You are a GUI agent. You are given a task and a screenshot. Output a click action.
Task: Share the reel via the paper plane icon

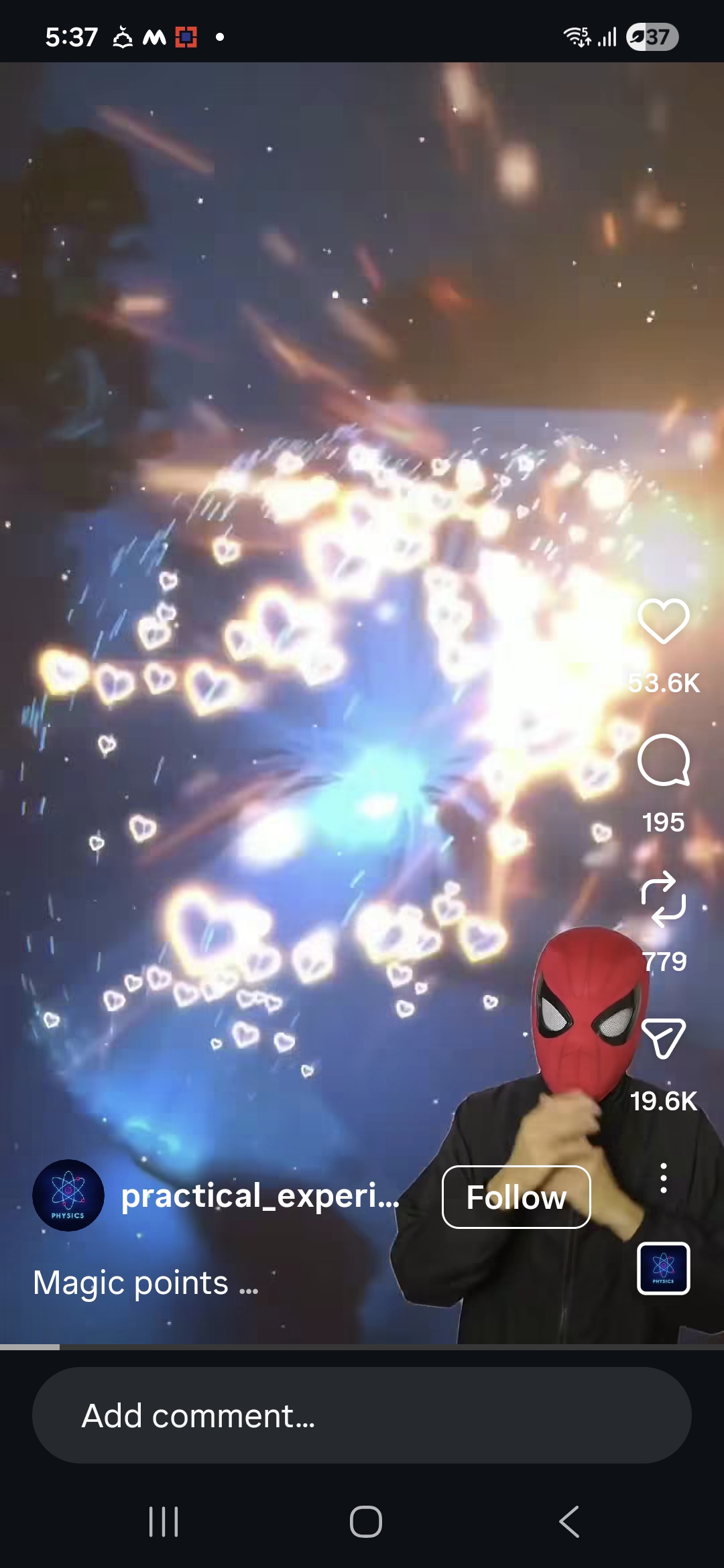663,1039
